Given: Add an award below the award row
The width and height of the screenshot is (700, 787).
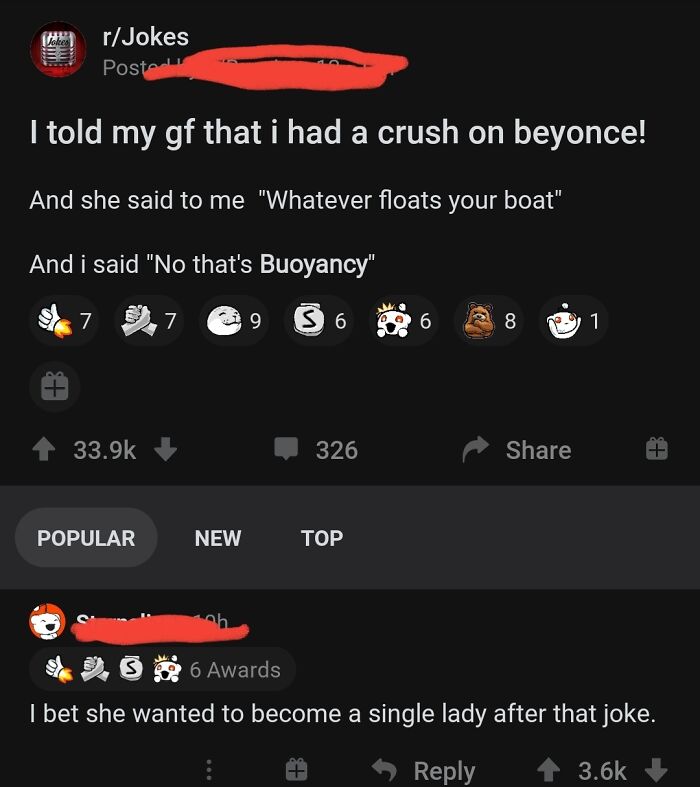Looking at the screenshot, I should [55, 384].
